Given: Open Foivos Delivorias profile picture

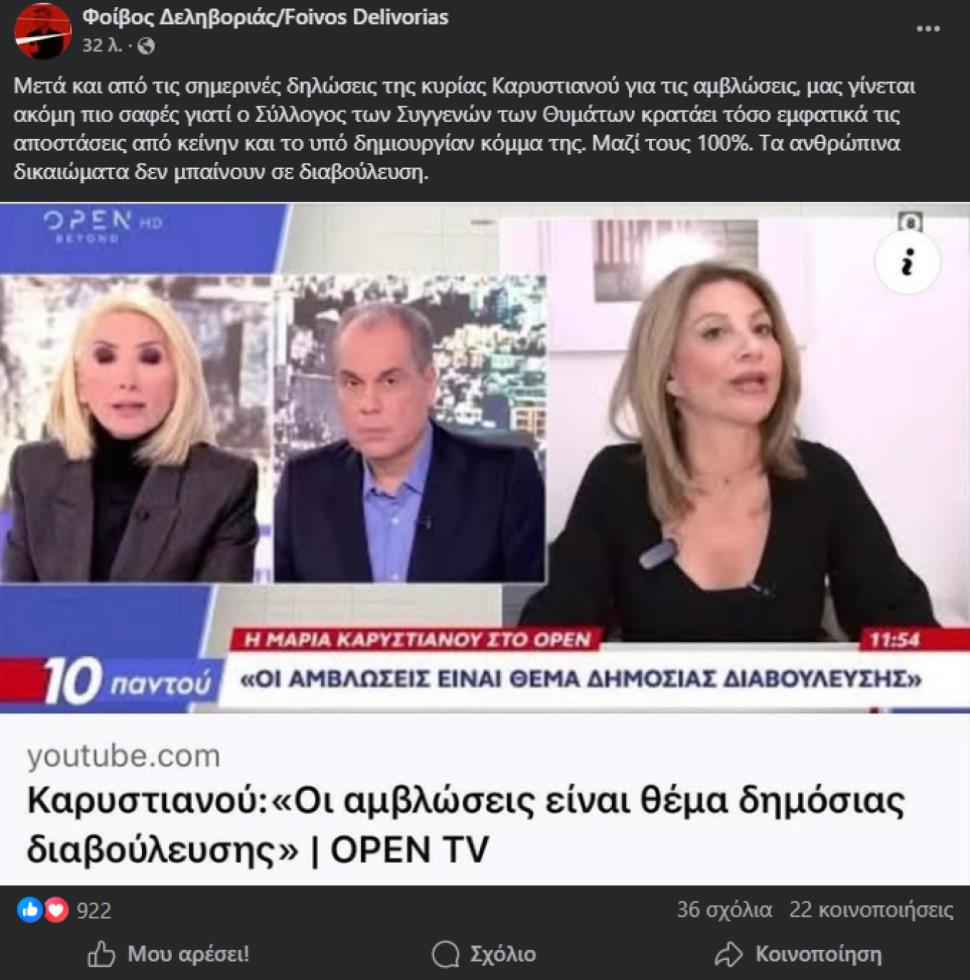Looking at the screenshot, I should (x=42, y=31).
